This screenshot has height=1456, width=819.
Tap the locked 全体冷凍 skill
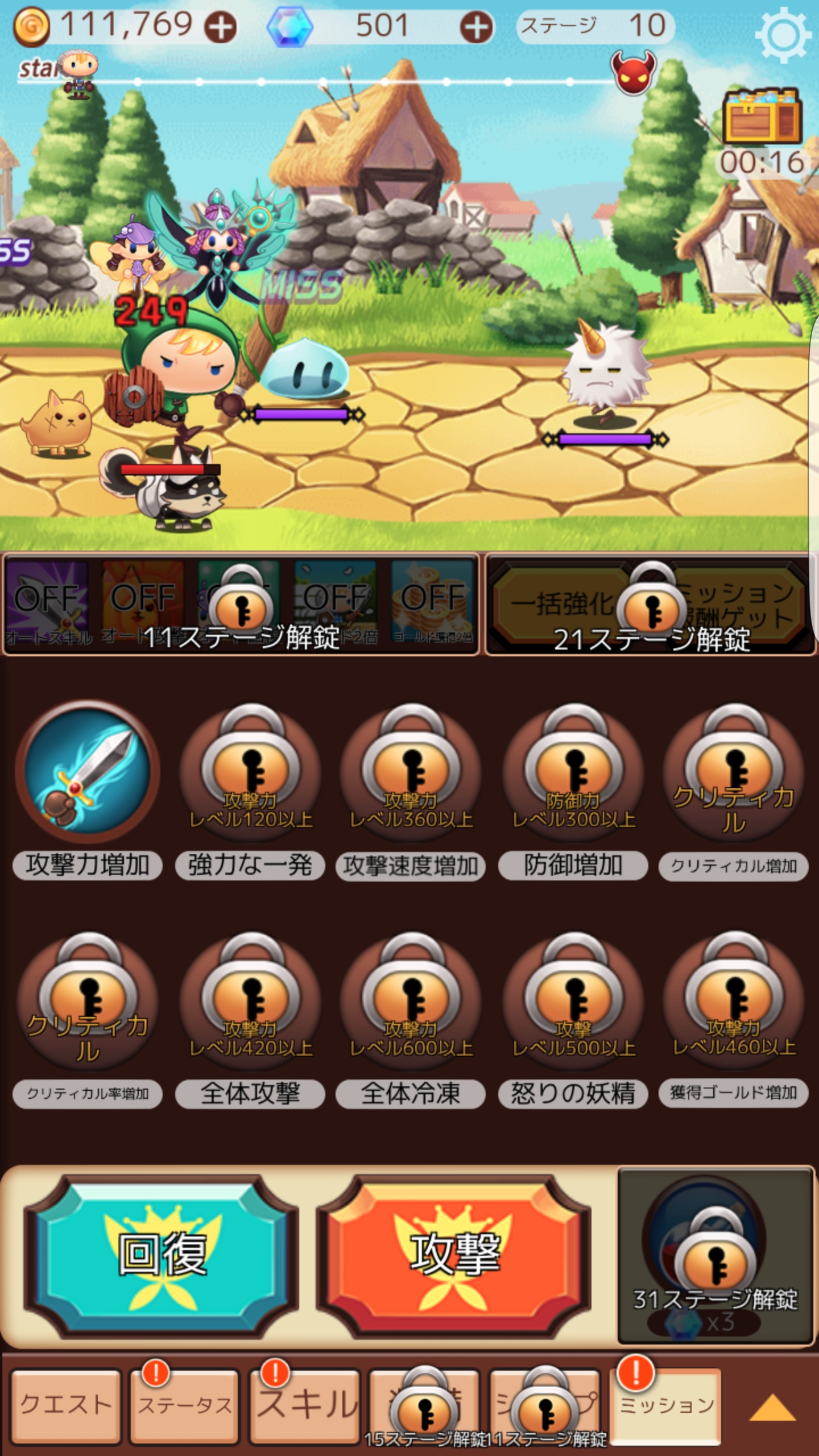411,1002
